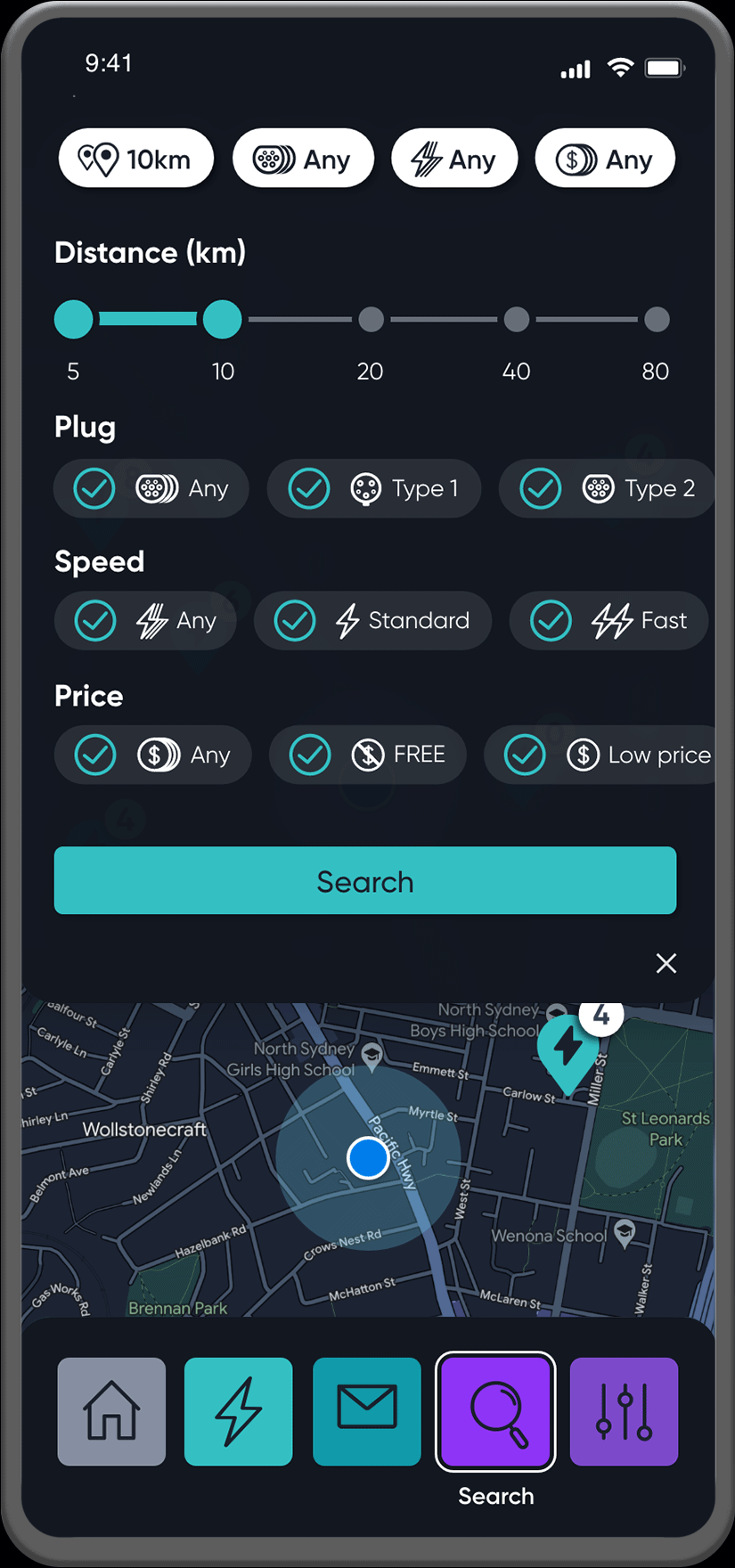The image size is (735, 1568).
Task: Choose Standard charging speed
Action: point(372,620)
